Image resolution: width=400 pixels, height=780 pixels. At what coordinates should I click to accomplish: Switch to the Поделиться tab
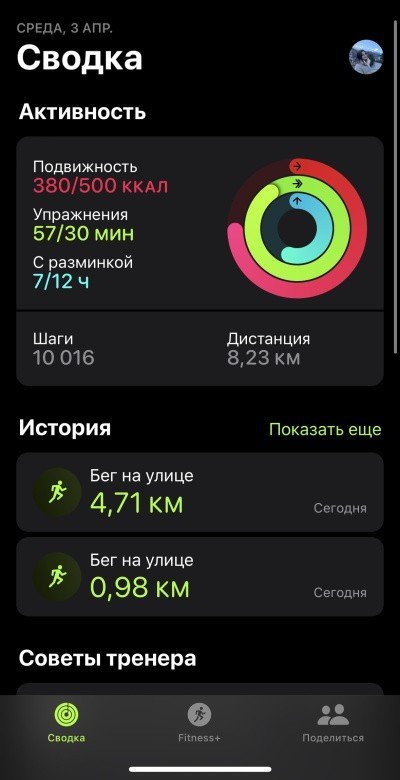(333, 724)
